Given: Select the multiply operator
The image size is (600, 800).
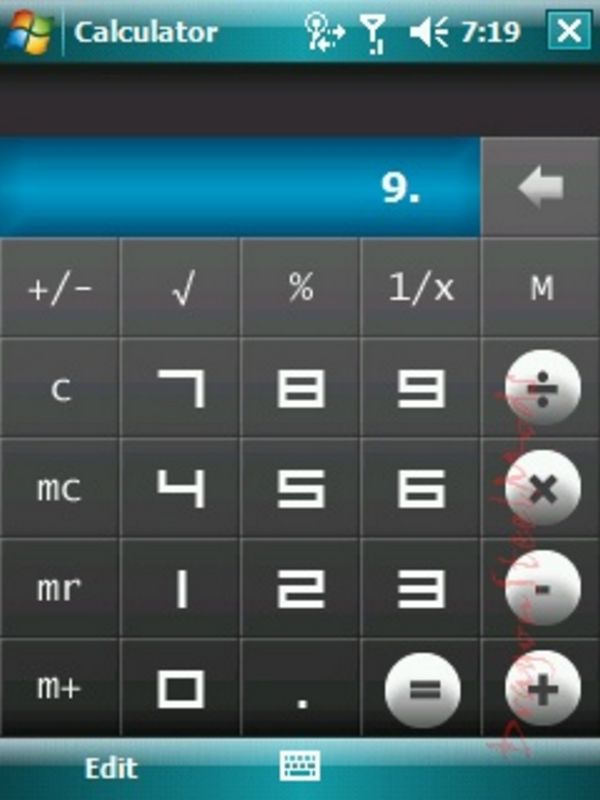Looking at the screenshot, I should 542,489.
